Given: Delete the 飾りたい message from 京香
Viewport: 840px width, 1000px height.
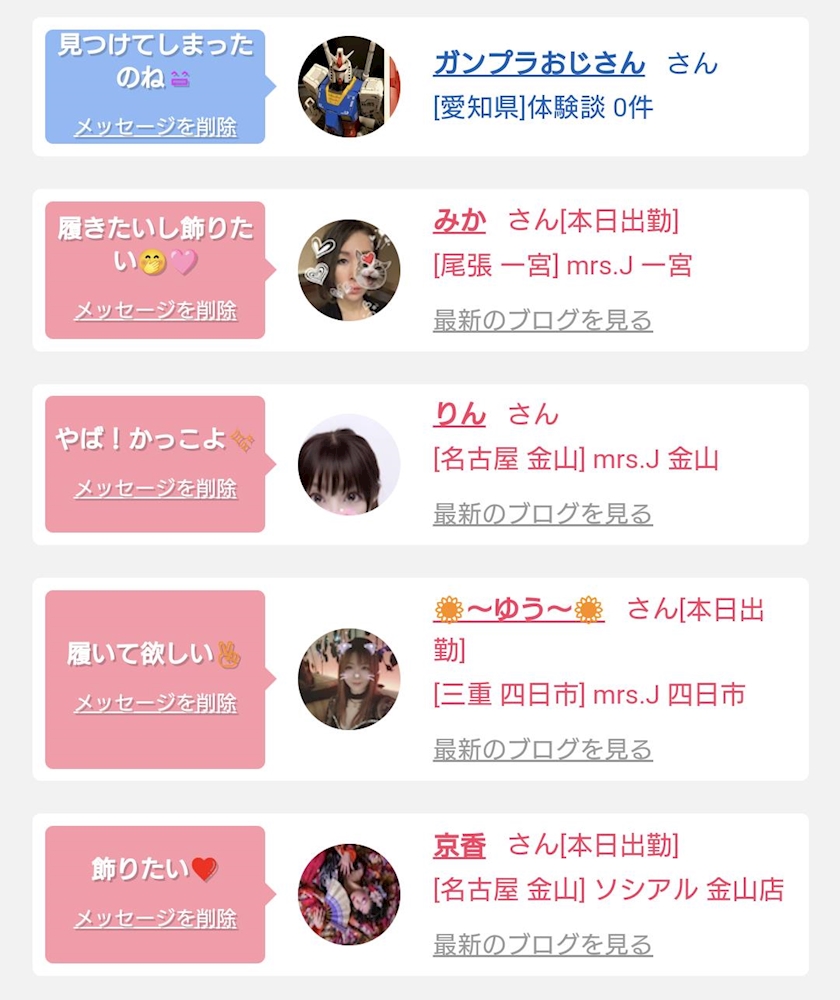Looking at the screenshot, I should 156,918.
